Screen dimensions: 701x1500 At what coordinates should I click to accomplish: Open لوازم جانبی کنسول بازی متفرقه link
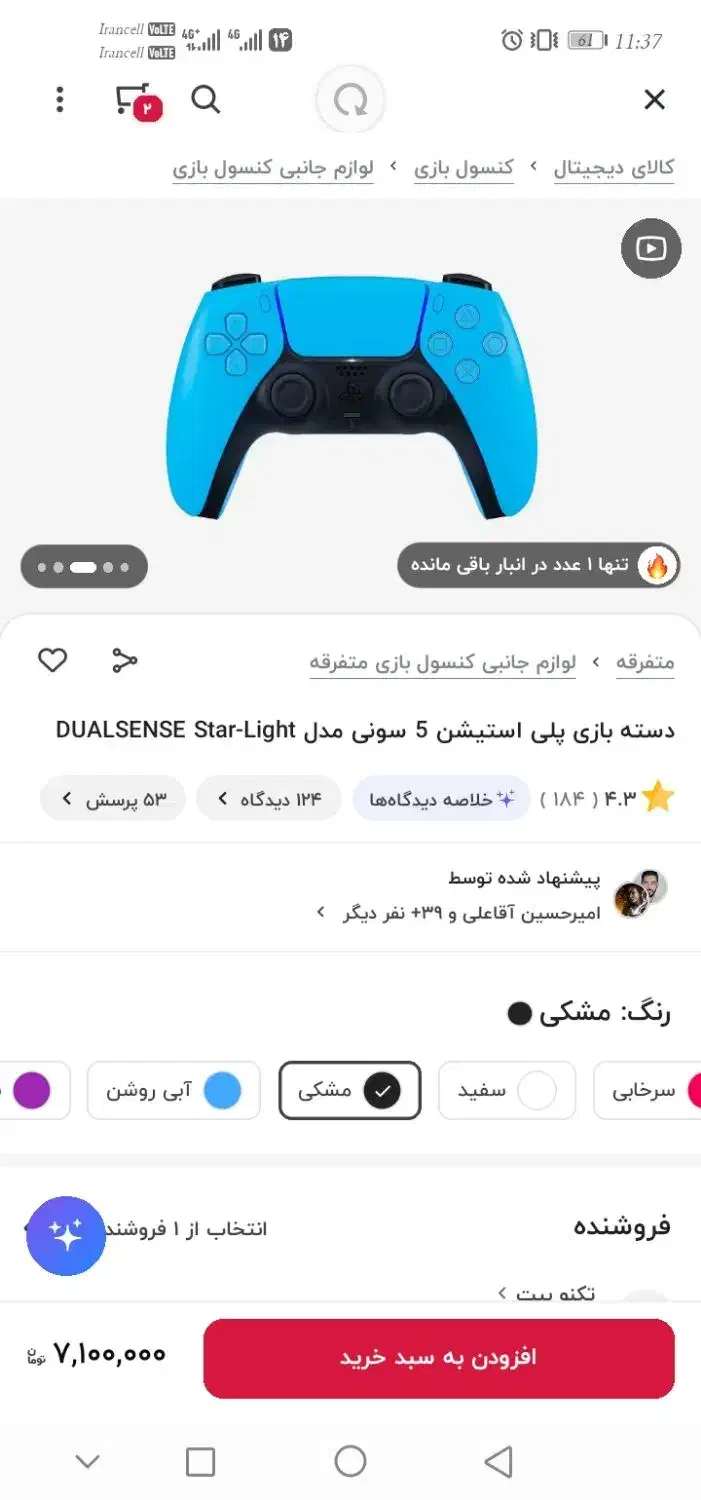(x=442, y=662)
